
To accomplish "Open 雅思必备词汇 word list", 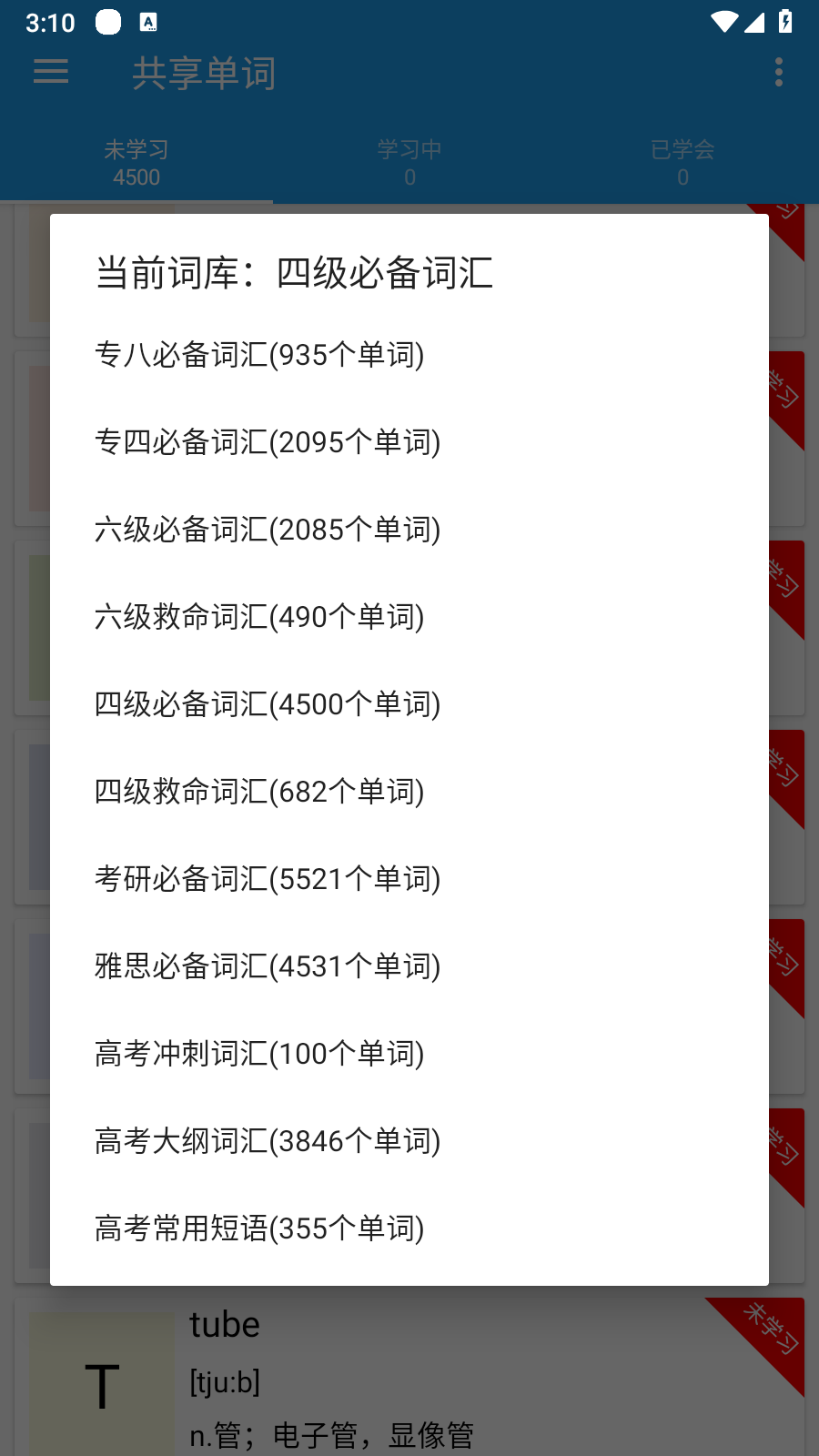I will pyautogui.click(x=268, y=966).
